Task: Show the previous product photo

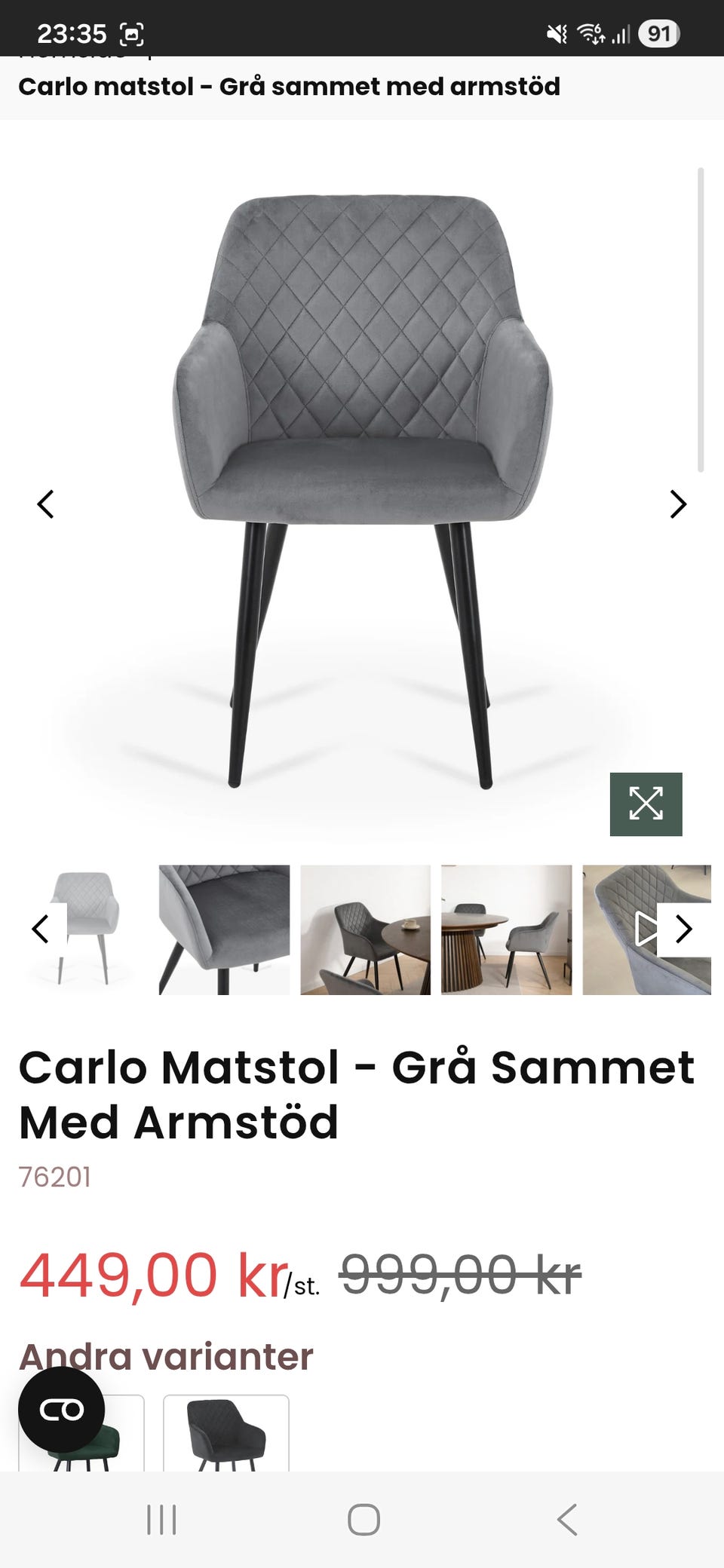Action: (x=46, y=502)
